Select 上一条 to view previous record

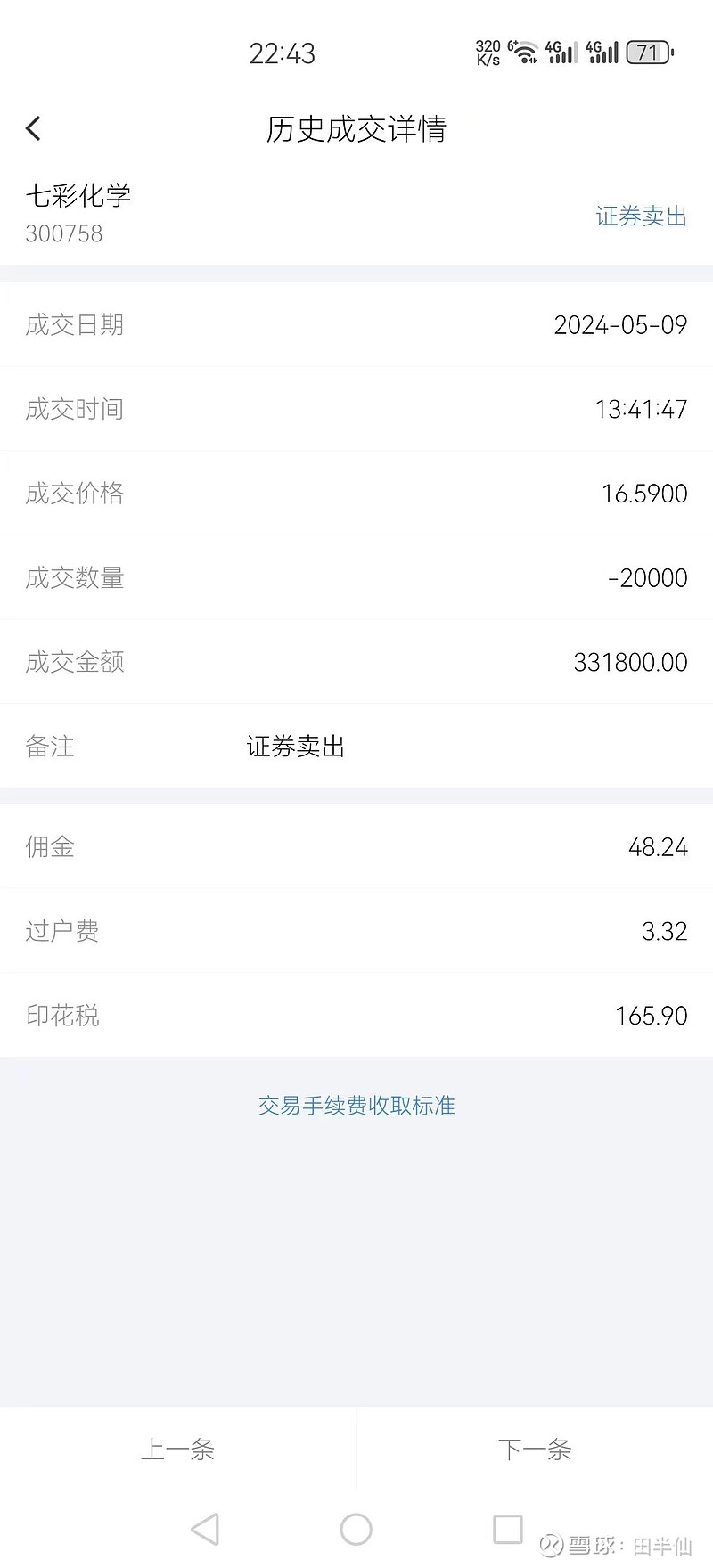pyautogui.click(x=177, y=1450)
